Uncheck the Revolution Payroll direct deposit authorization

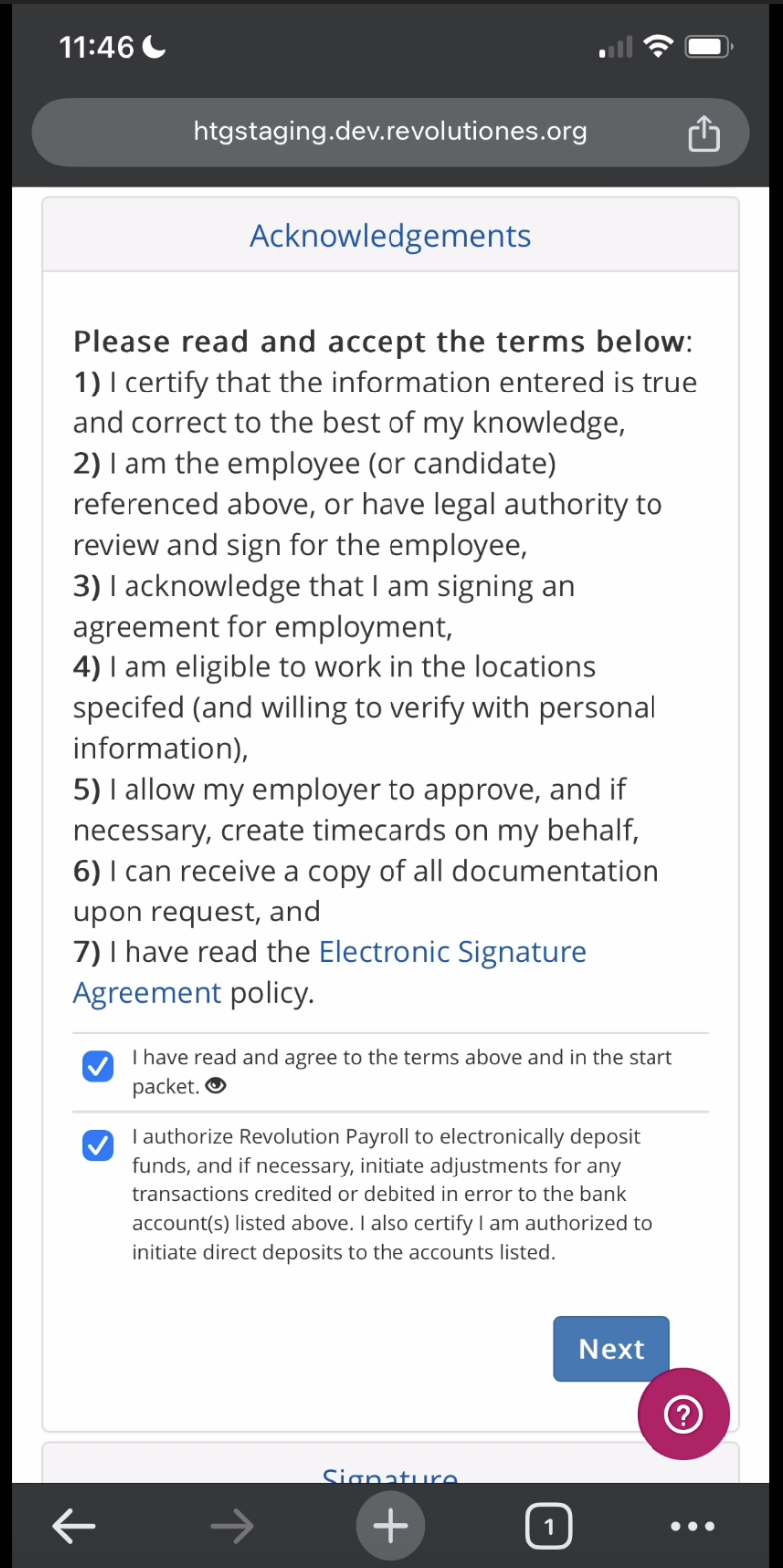97,1145
